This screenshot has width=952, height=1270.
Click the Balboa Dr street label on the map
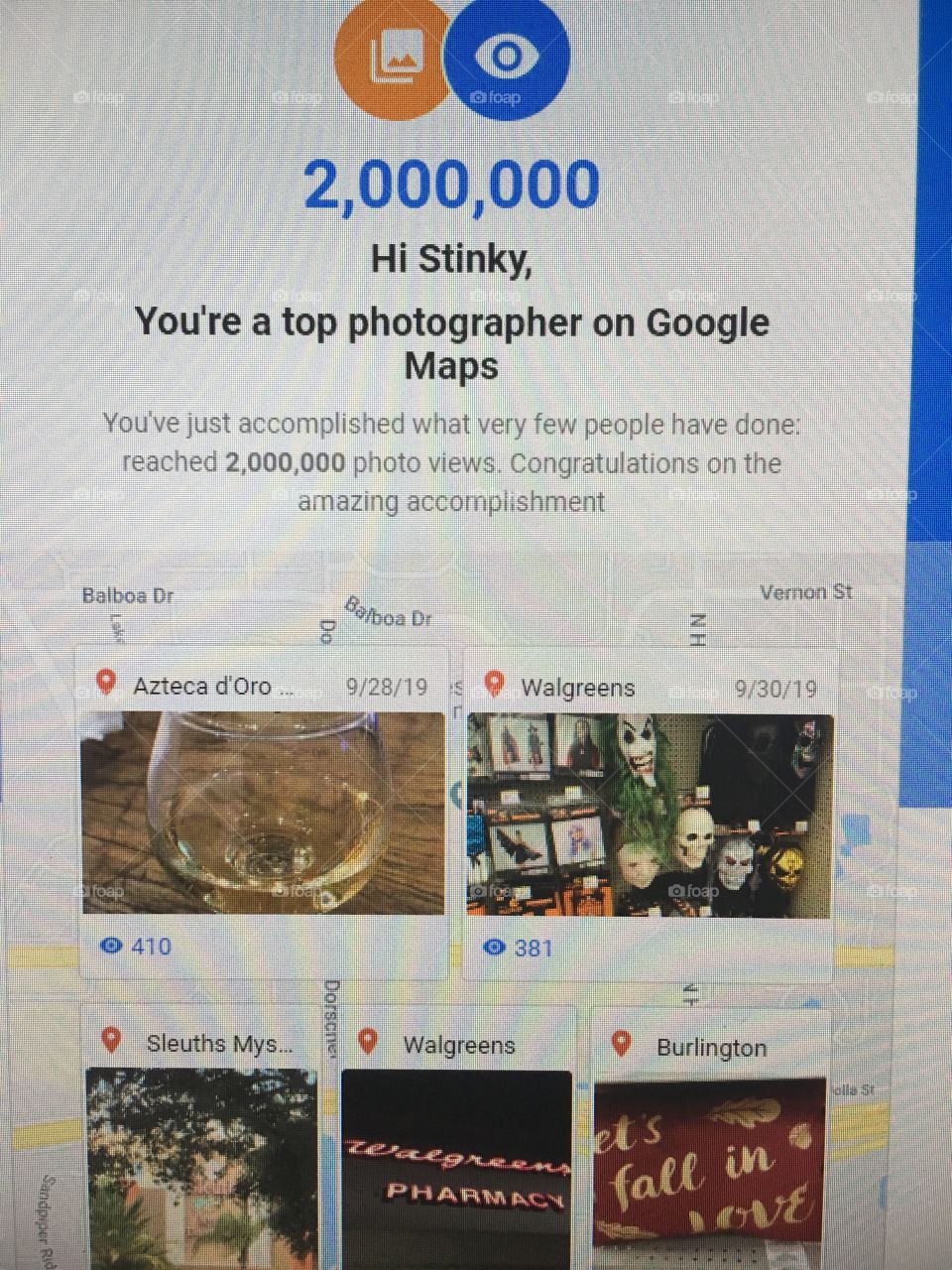[127, 596]
